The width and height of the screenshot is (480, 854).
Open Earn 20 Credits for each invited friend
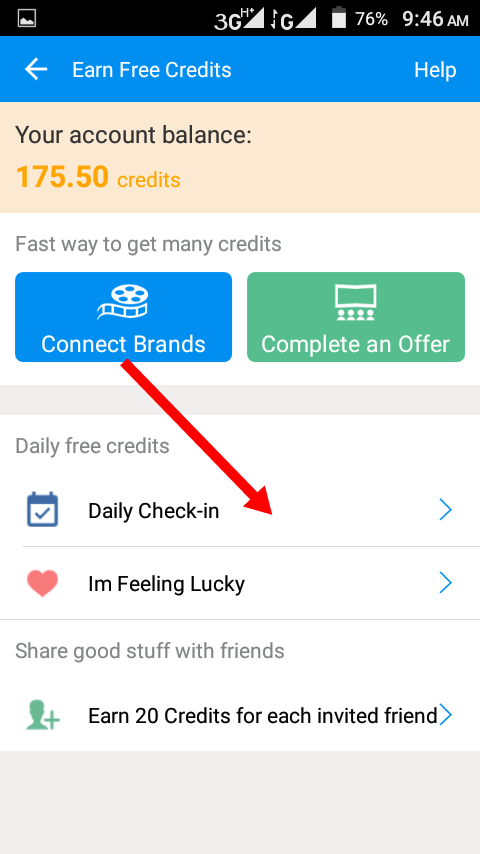240,715
